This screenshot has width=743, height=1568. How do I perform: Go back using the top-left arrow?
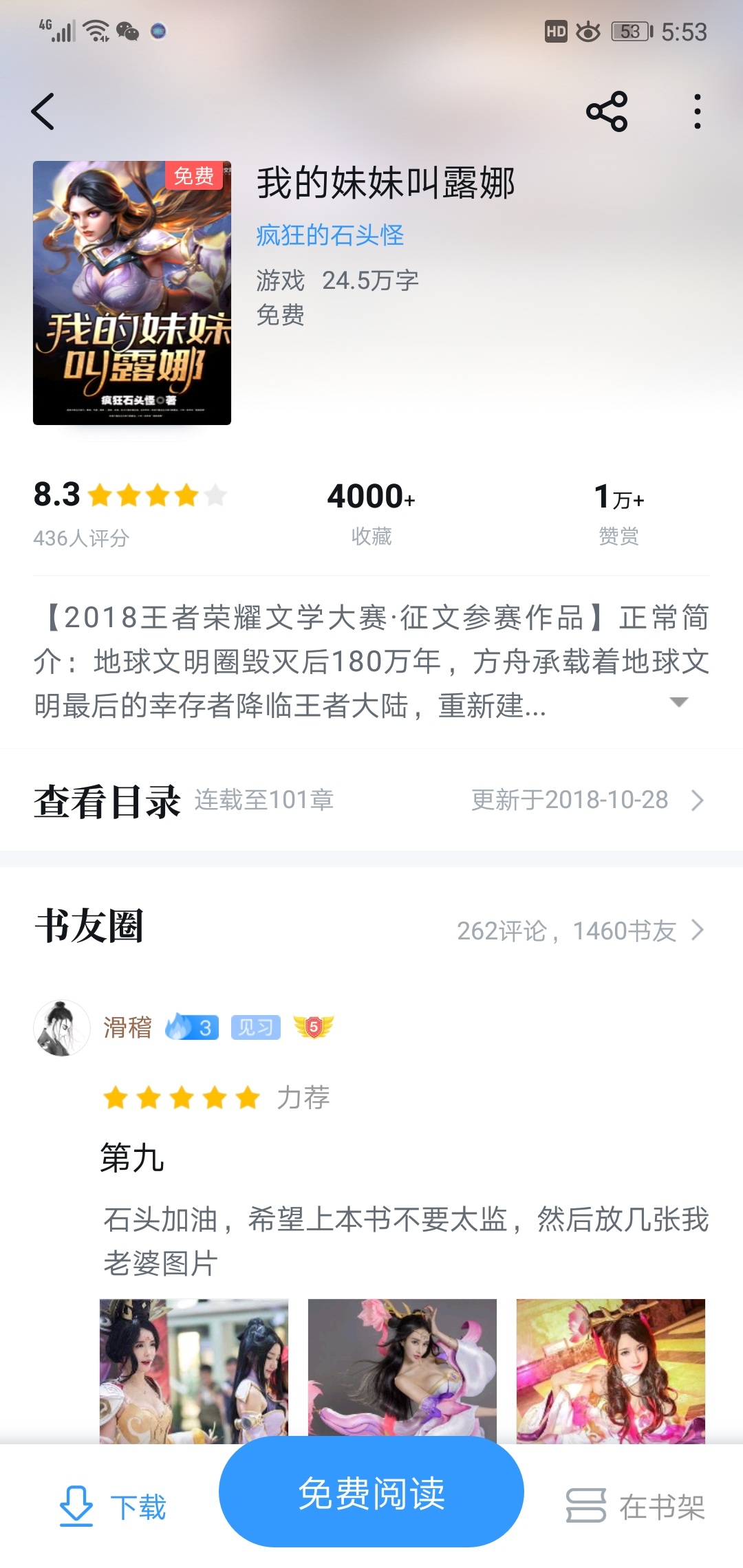43,111
